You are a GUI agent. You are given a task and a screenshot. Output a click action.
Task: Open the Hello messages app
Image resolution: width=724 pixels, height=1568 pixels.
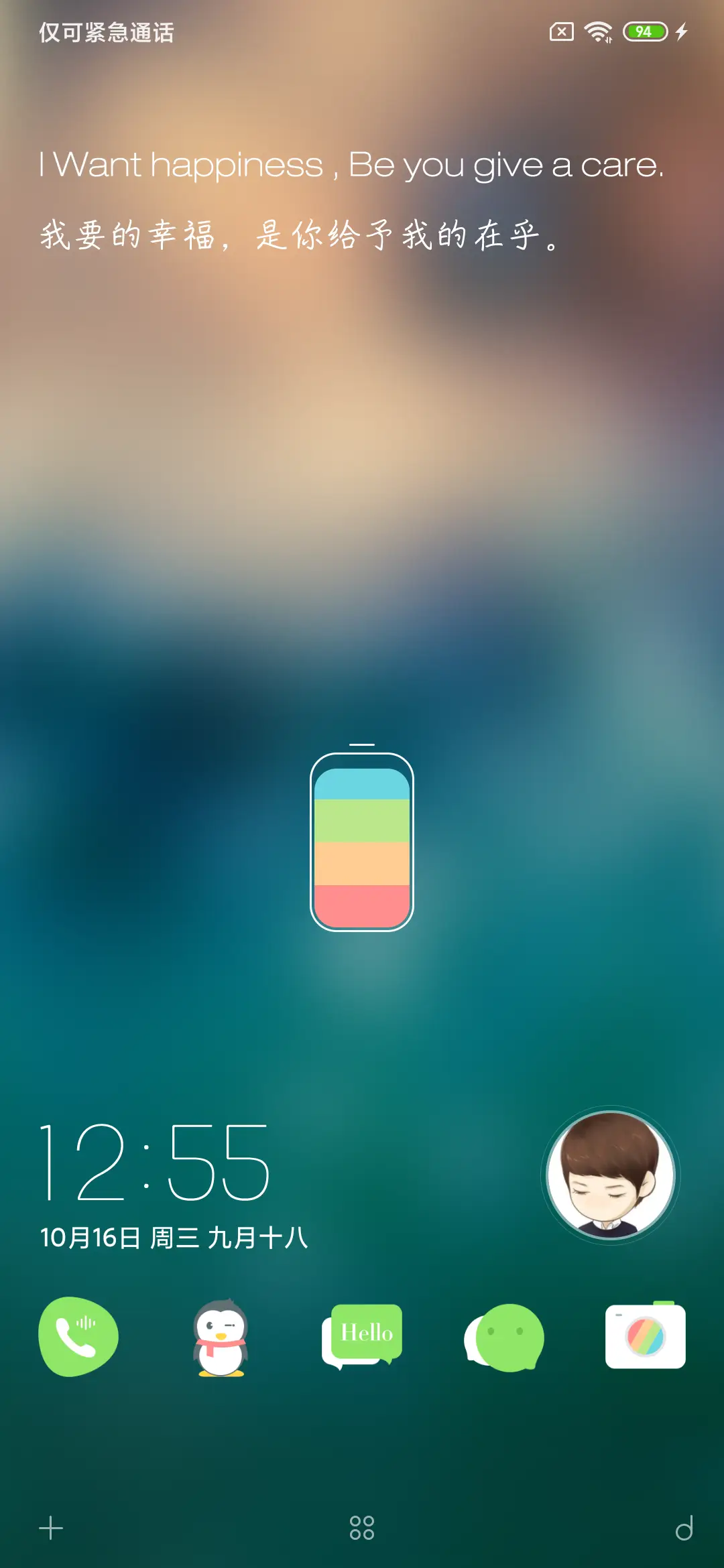tap(363, 1337)
